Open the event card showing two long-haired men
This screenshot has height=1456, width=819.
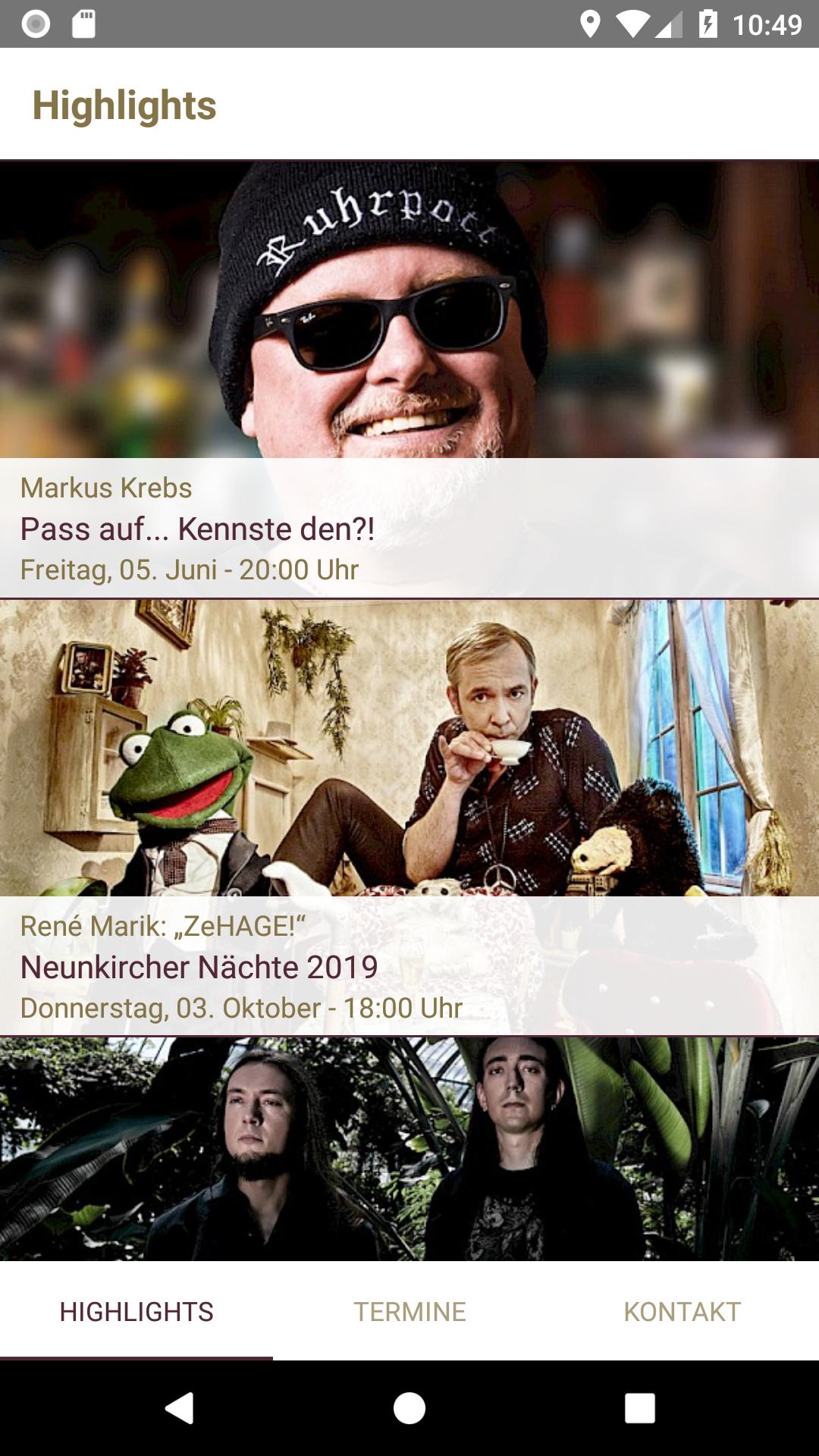point(409,1149)
